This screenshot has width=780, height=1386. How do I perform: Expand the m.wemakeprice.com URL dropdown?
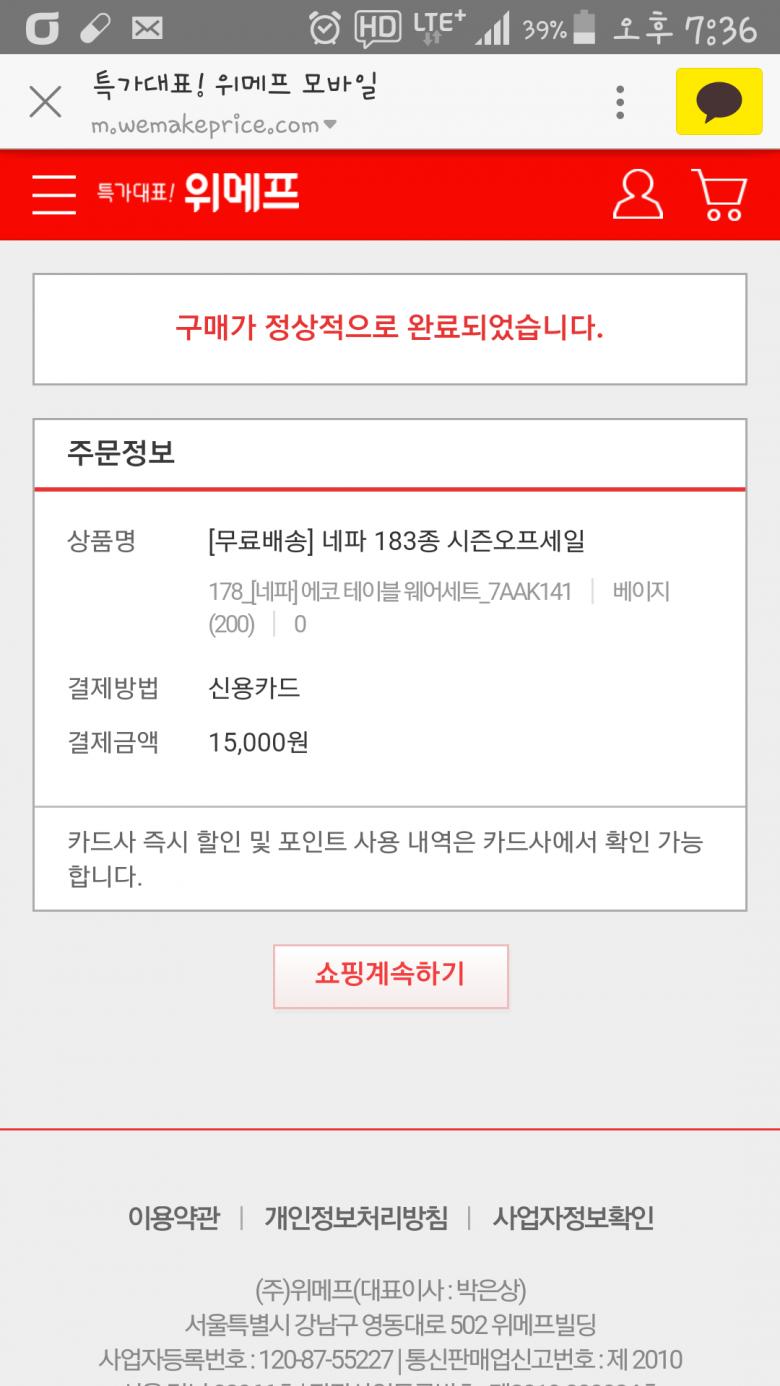[330, 126]
